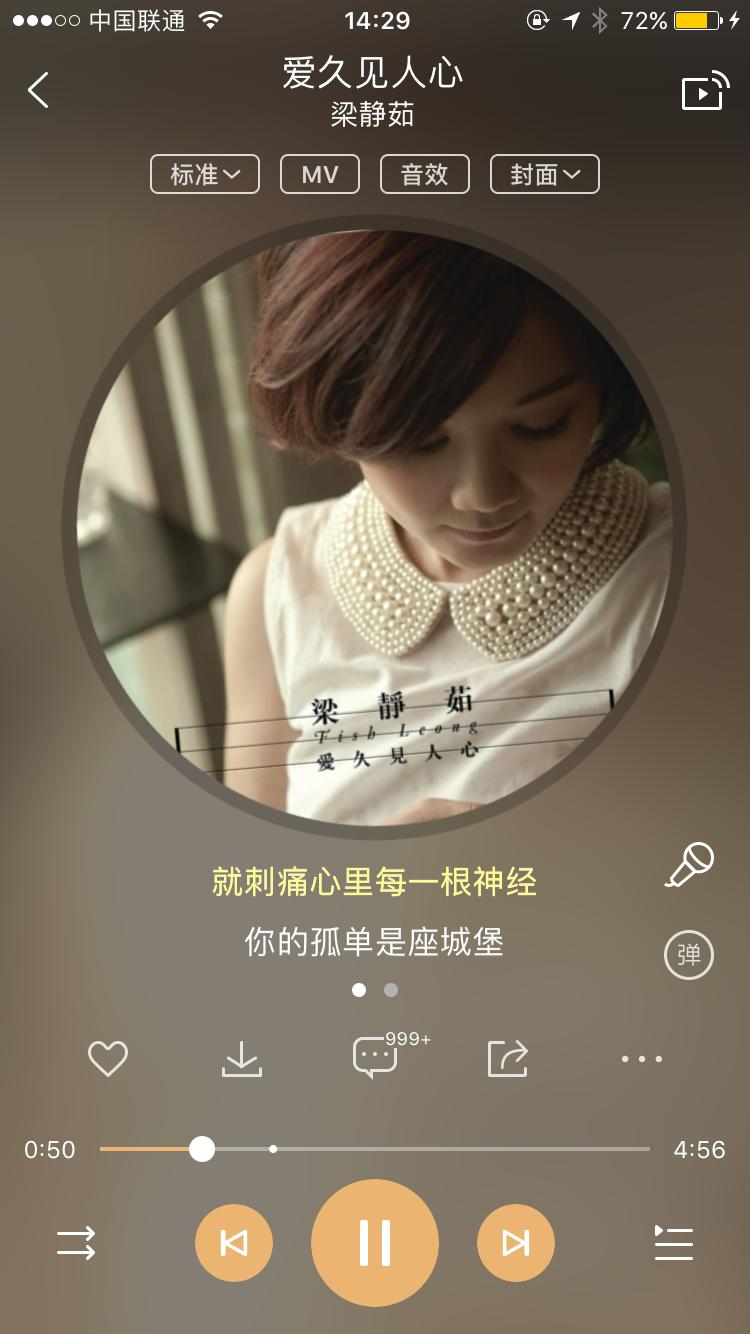The height and width of the screenshot is (1334, 750).
Task: Open the karaoke microphone feature
Action: pos(688,863)
